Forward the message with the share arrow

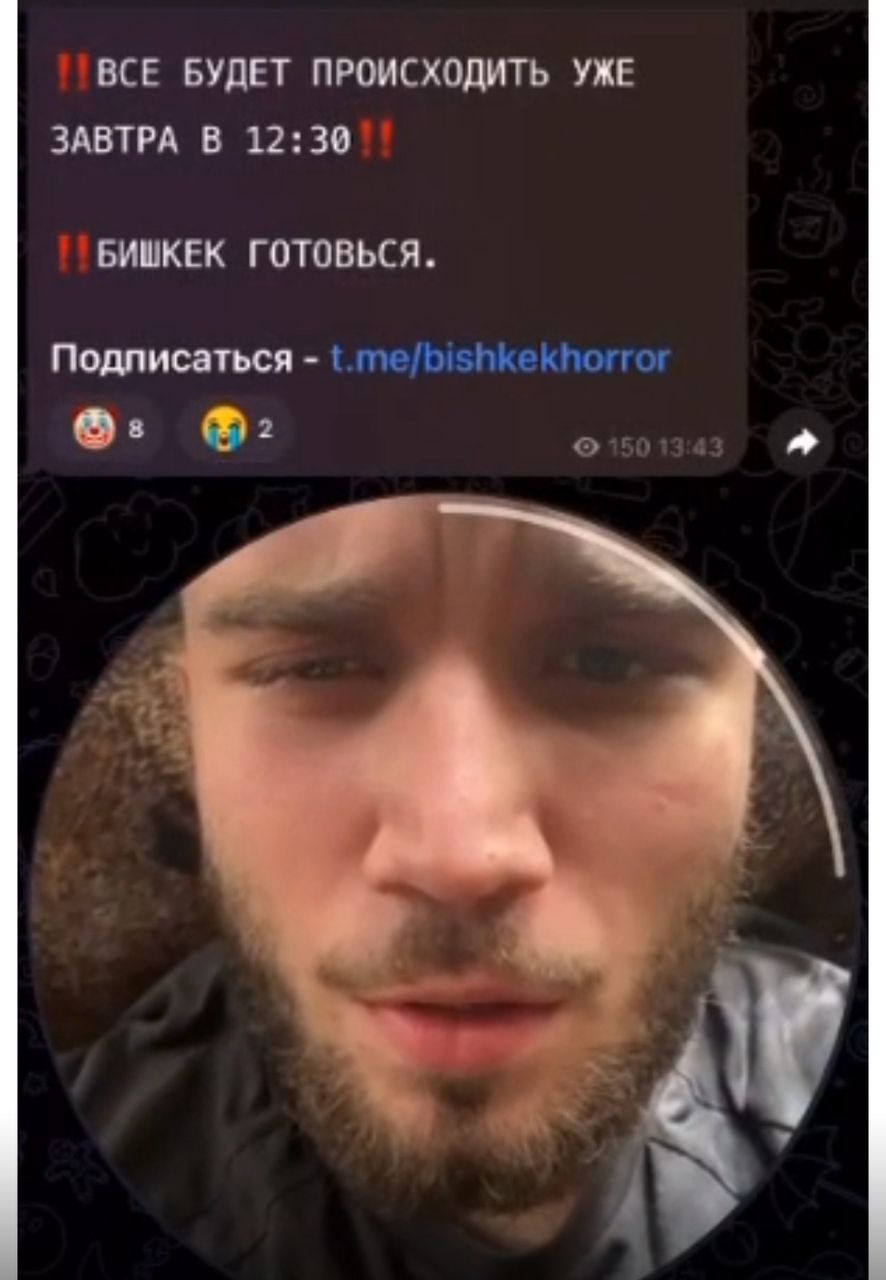click(803, 443)
